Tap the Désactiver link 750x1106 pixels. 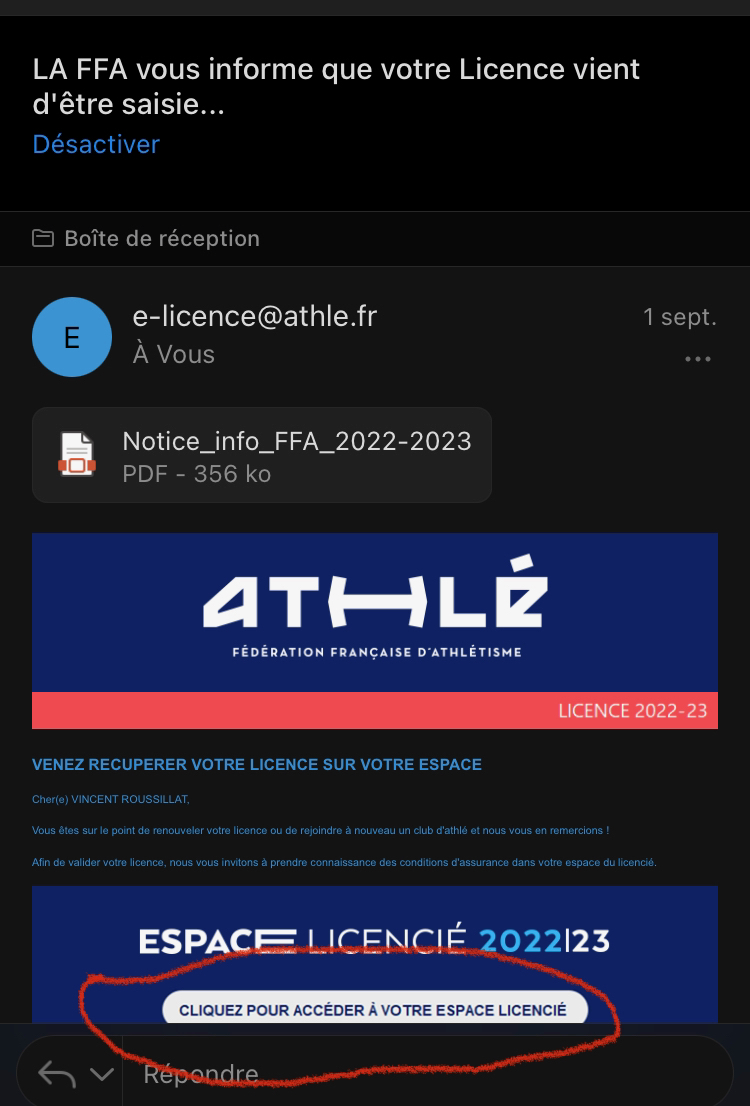96,144
